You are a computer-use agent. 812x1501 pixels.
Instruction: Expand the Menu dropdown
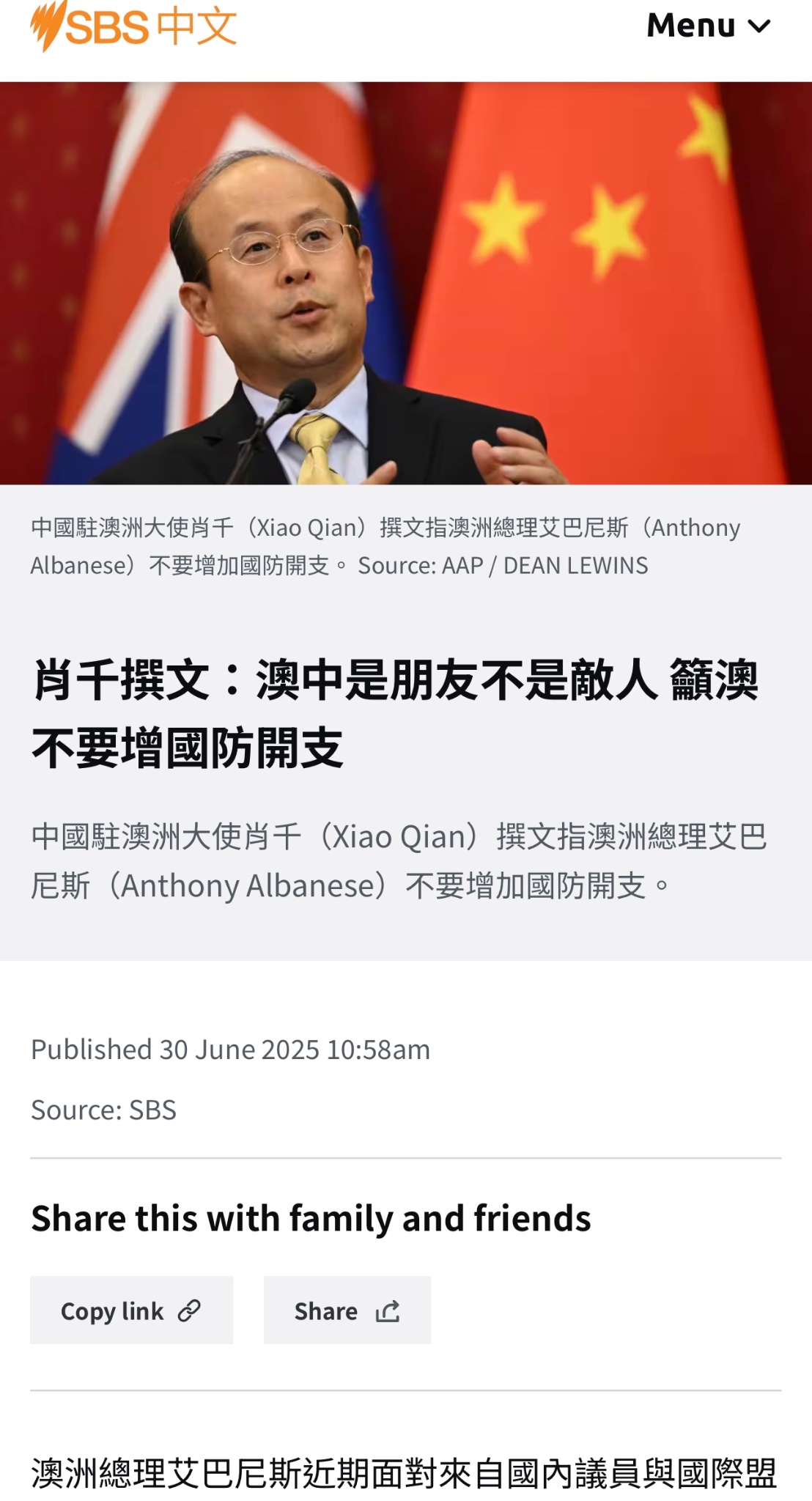(x=709, y=26)
